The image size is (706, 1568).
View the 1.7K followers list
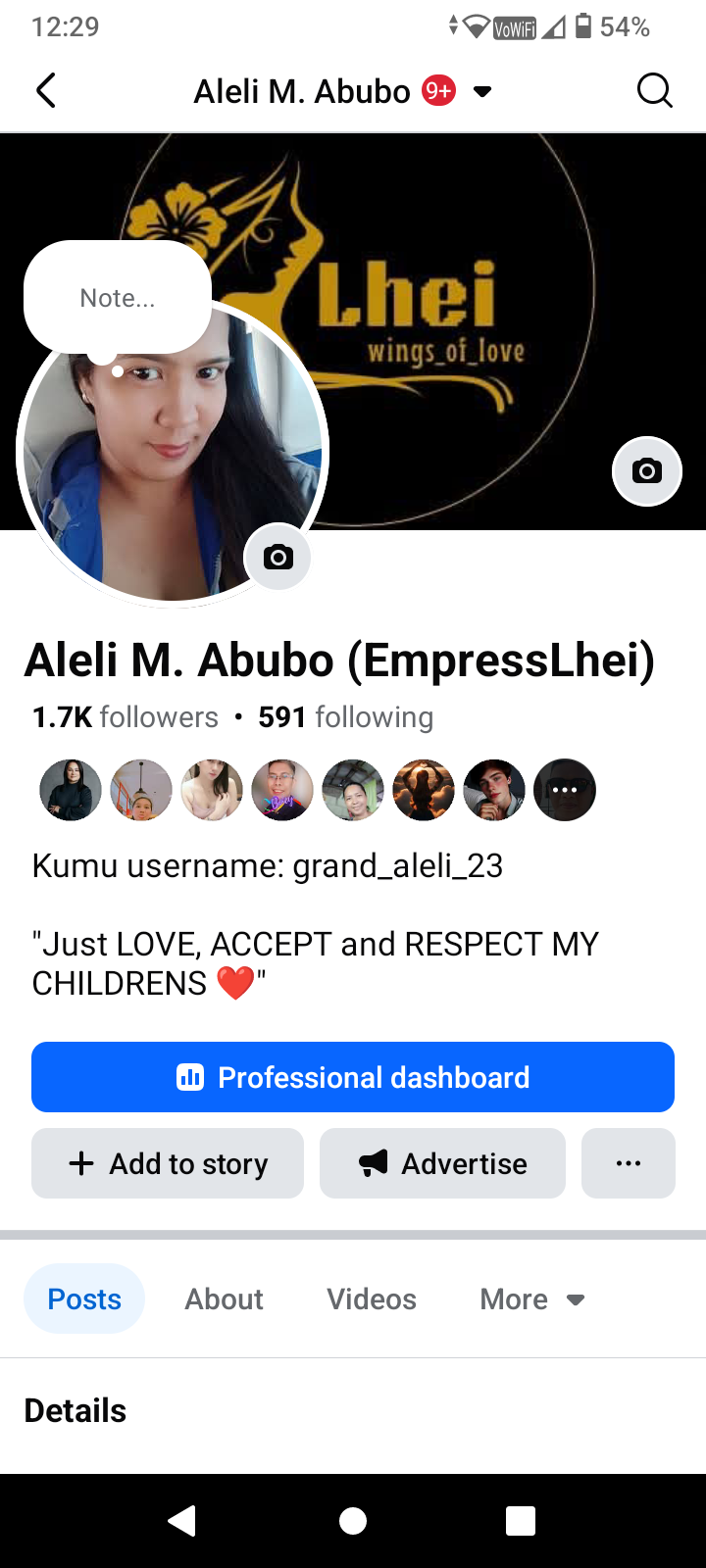[x=126, y=717]
